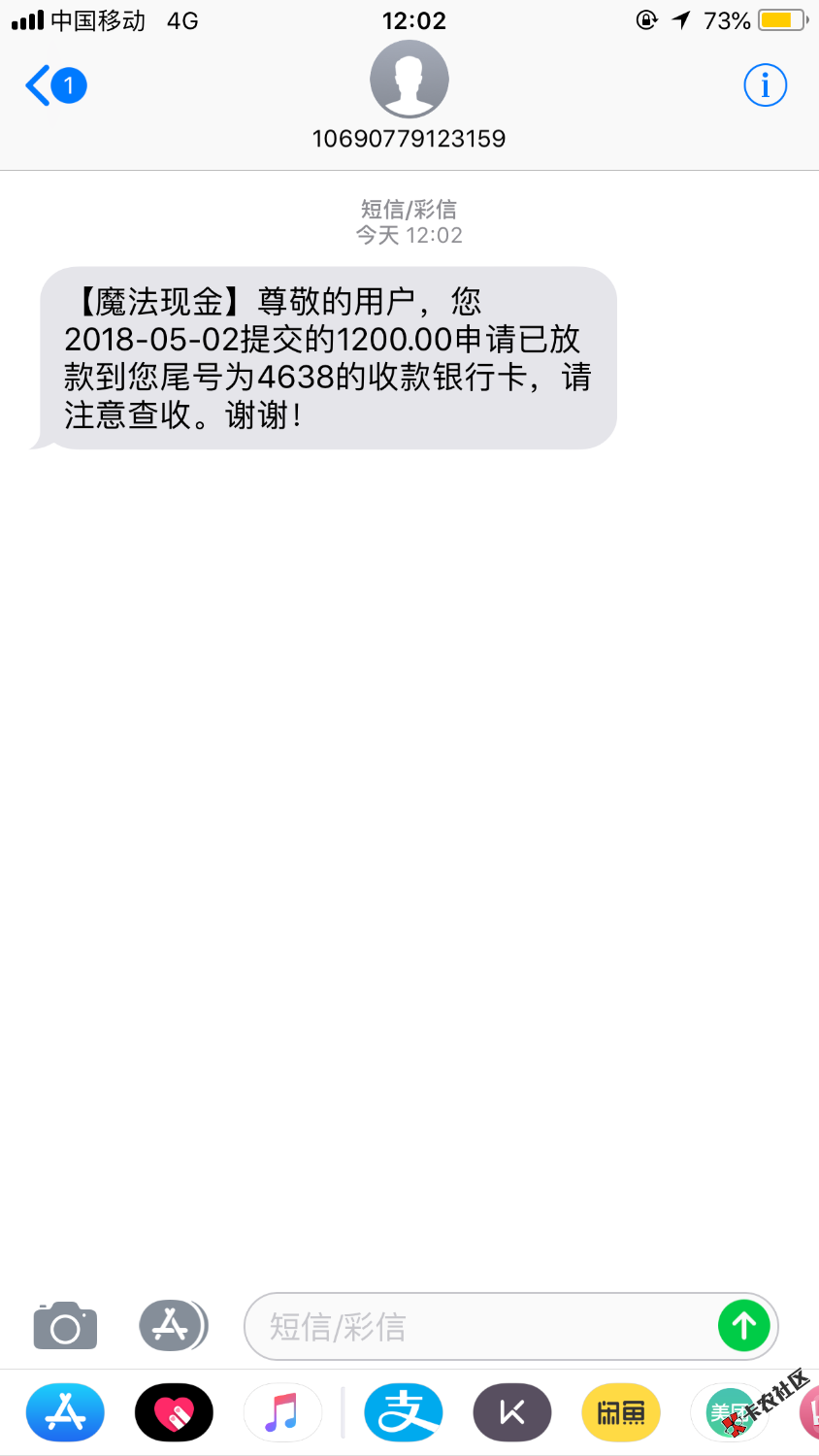Open contact details info button
The width and height of the screenshot is (819, 1456).
[x=765, y=85]
